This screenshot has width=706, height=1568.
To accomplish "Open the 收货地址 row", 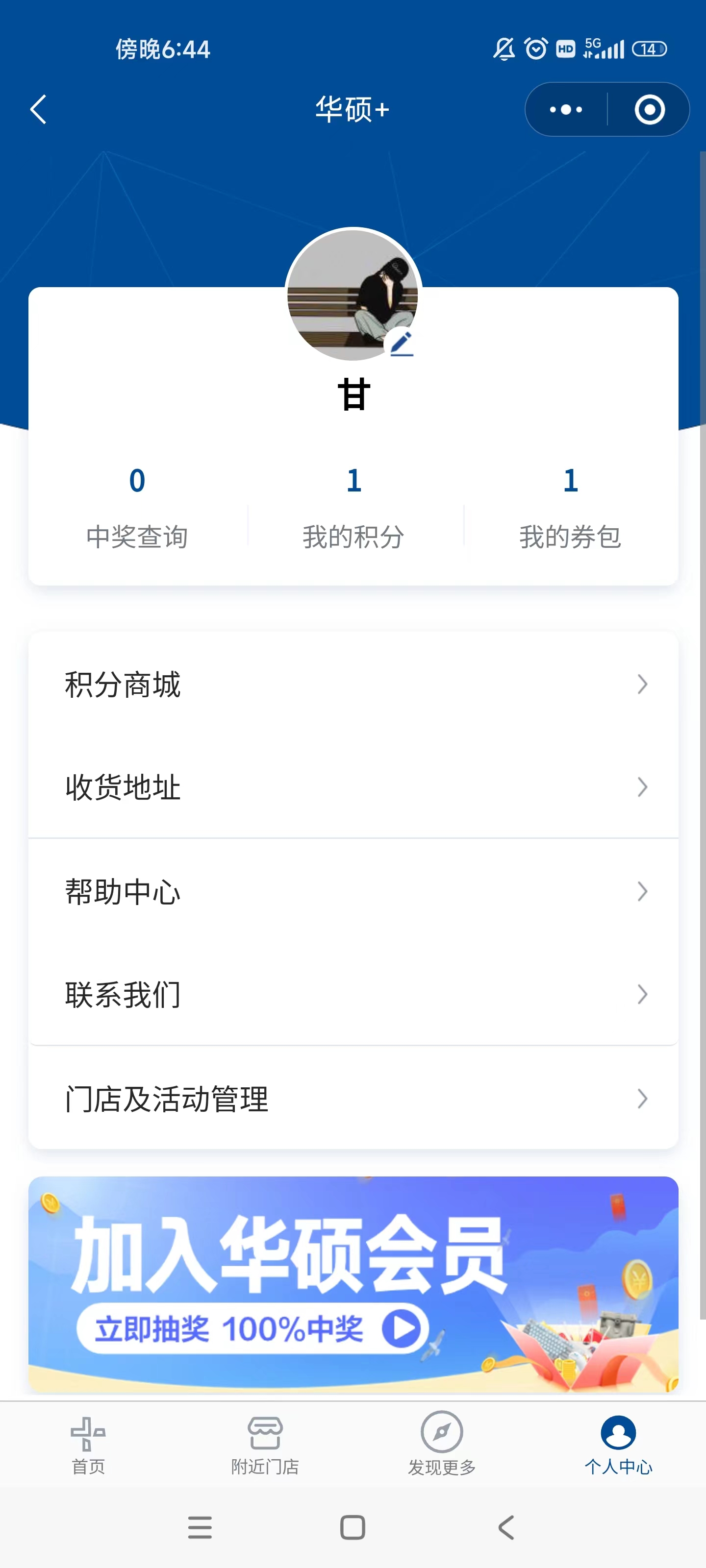I will 353,787.
